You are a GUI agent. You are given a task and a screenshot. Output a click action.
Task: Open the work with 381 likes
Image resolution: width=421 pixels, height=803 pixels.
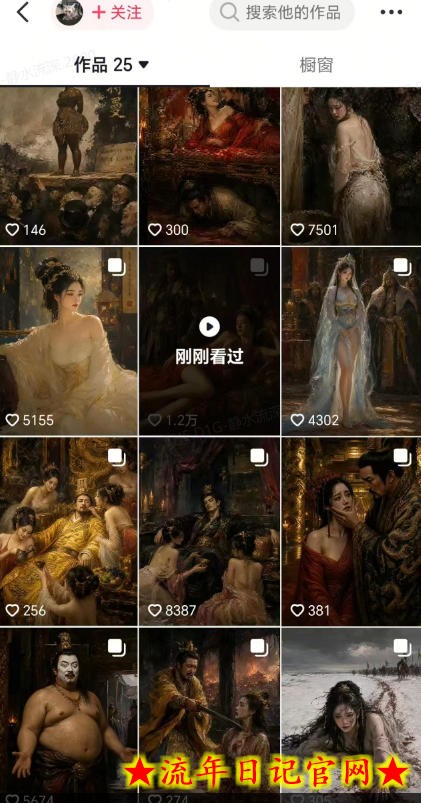click(x=351, y=532)
